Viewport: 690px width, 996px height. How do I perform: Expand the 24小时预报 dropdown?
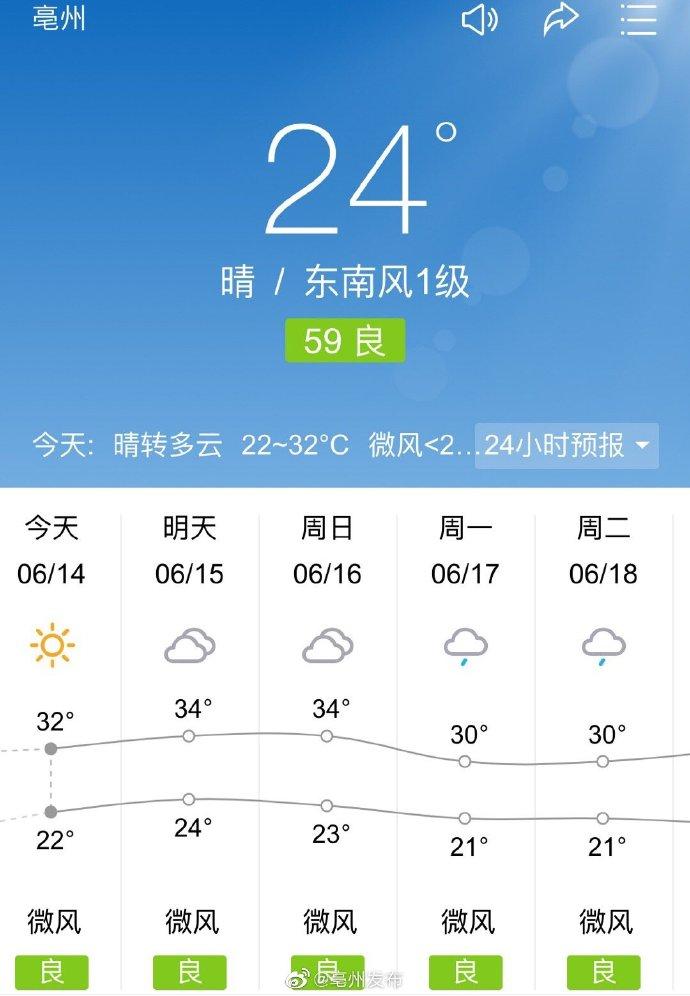pos(567,445)
